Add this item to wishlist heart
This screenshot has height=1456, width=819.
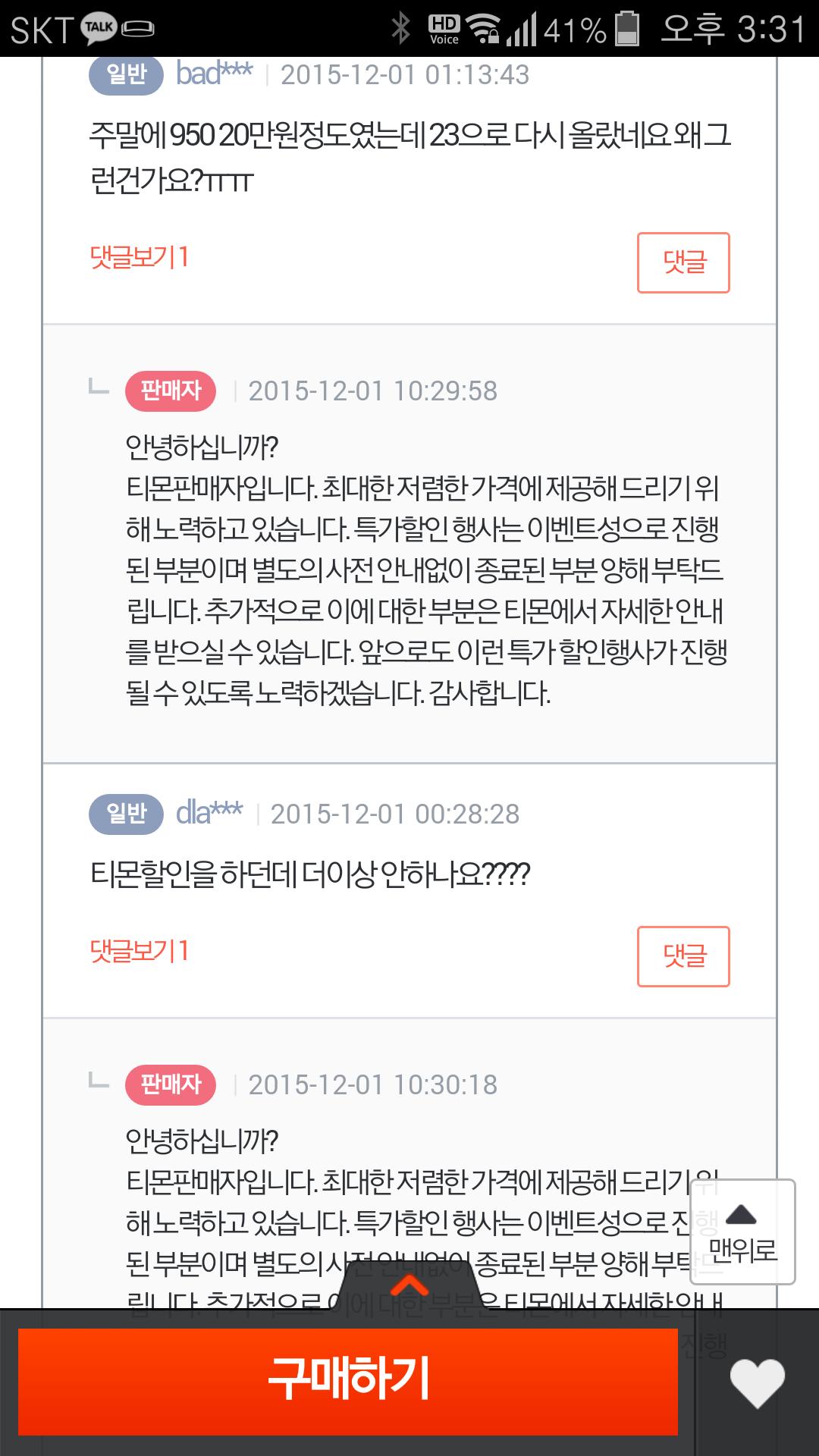pyautogui.click(x=757, y=1382)
